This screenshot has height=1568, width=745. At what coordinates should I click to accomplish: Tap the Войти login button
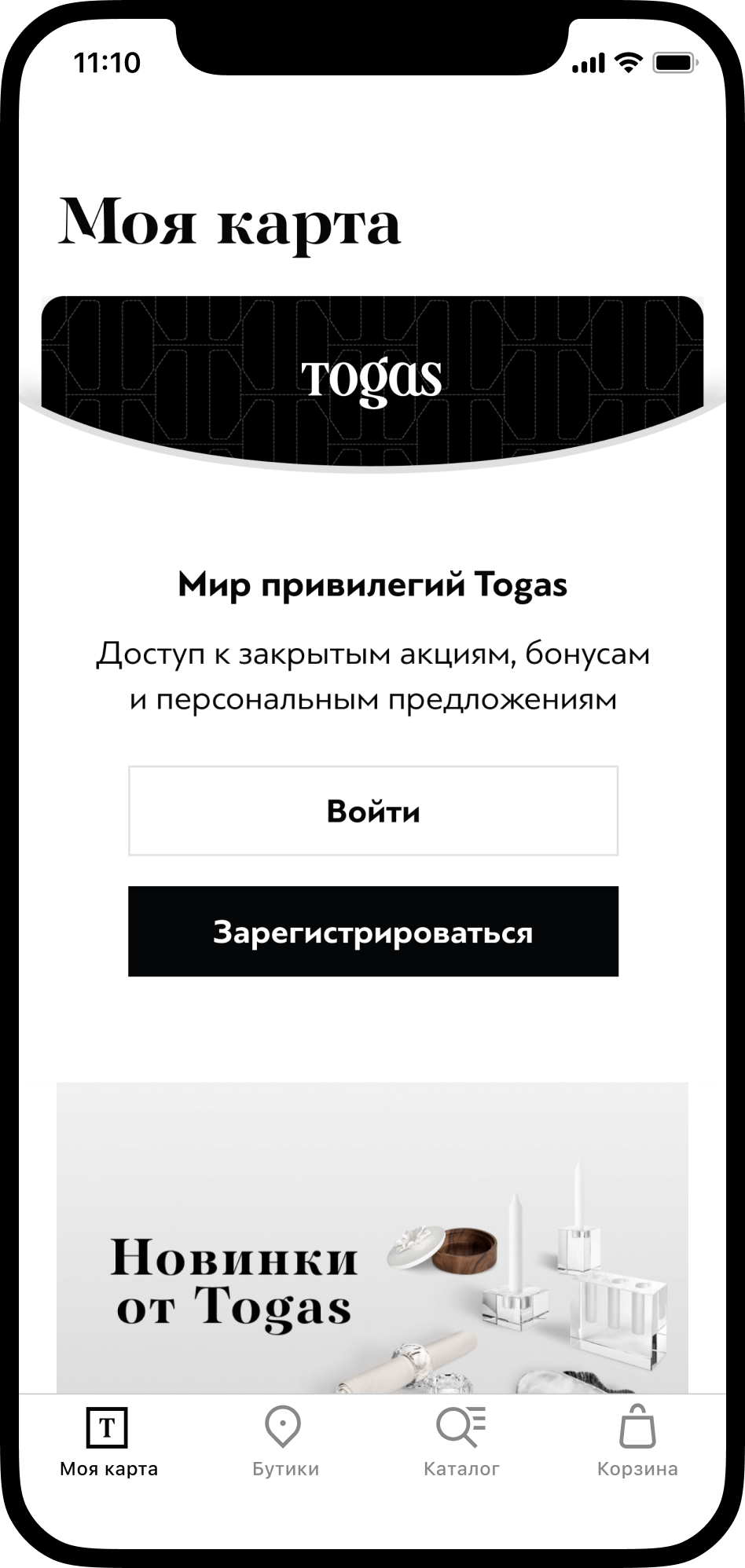pos(373,811)
